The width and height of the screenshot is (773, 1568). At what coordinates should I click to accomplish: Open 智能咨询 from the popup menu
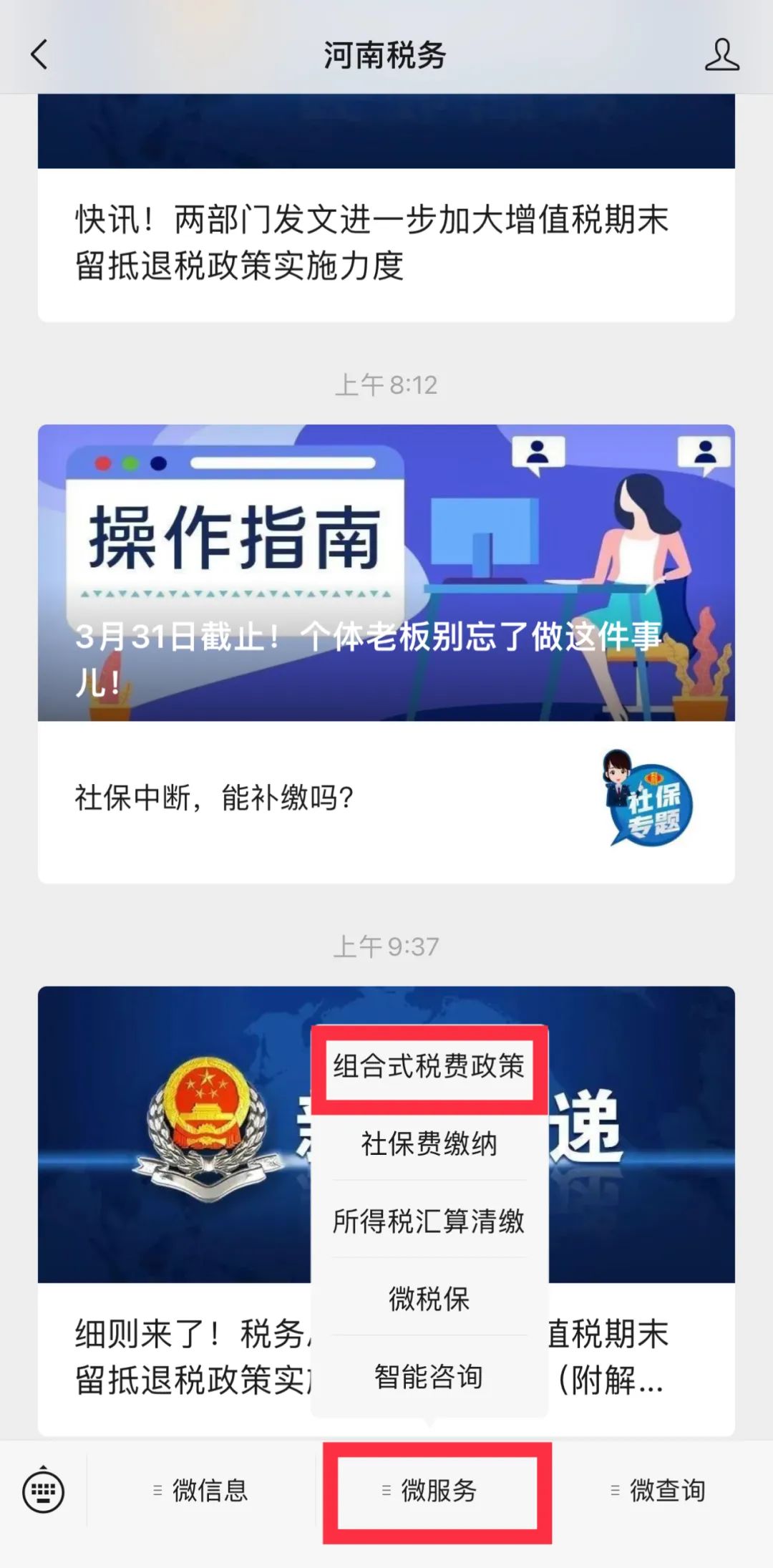429,1376
